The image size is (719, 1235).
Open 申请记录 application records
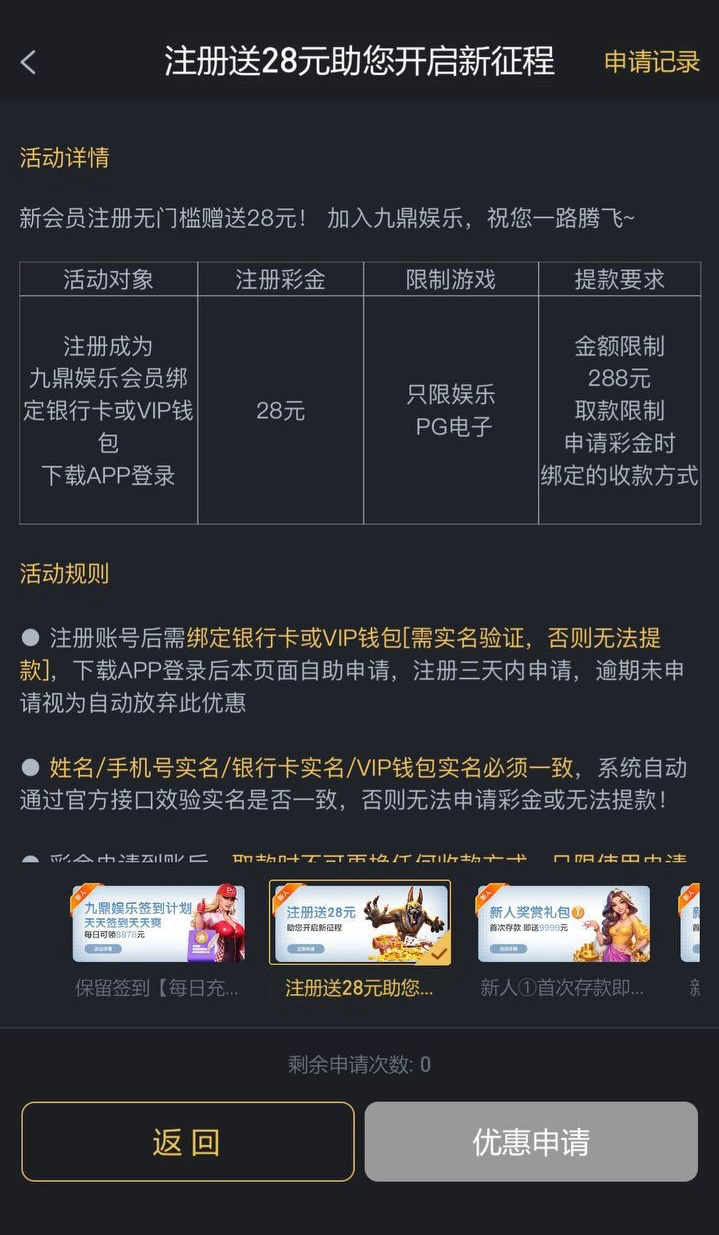pos(651,62)
